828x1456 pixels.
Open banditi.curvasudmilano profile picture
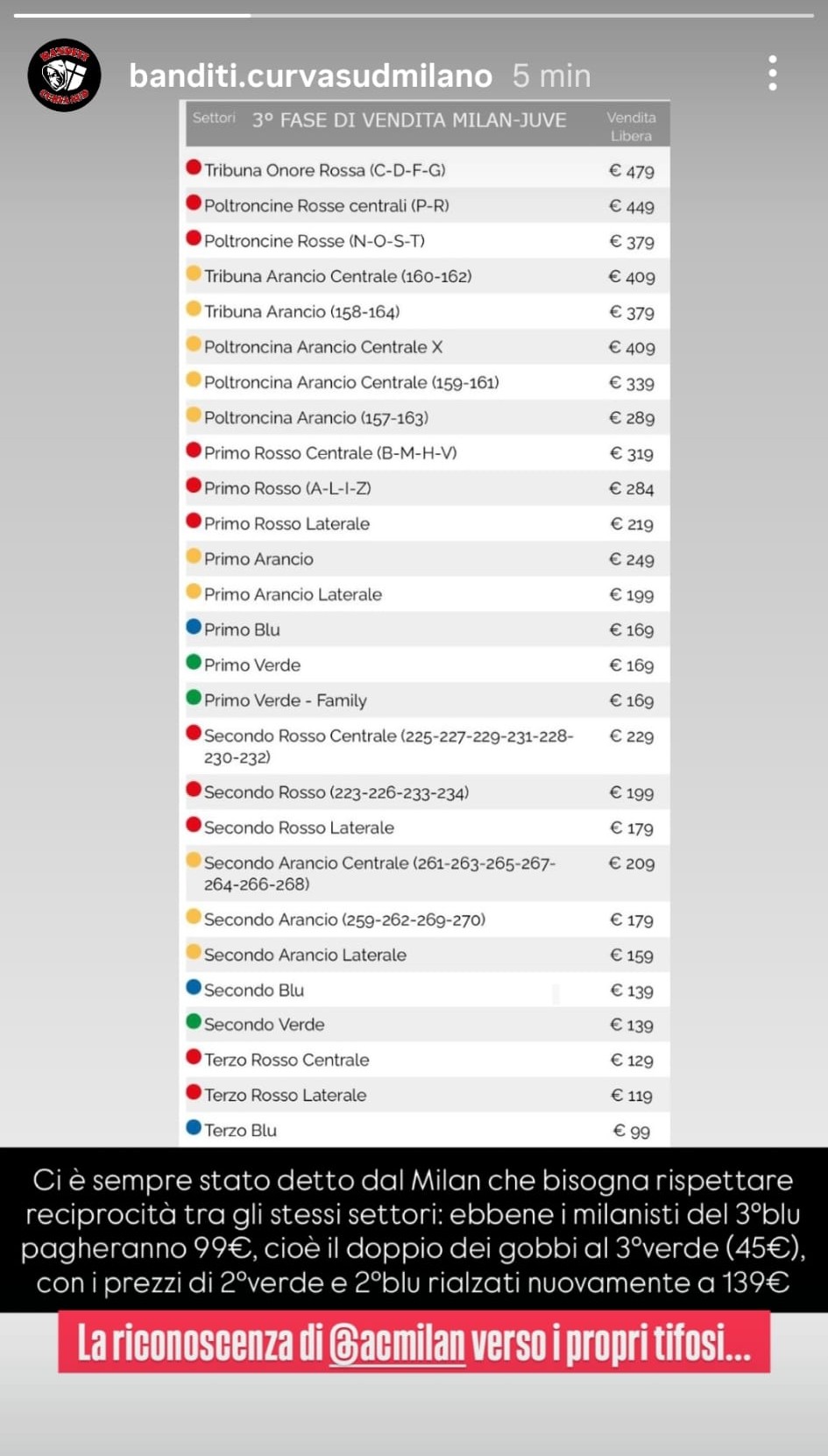(x=64, y=75)
